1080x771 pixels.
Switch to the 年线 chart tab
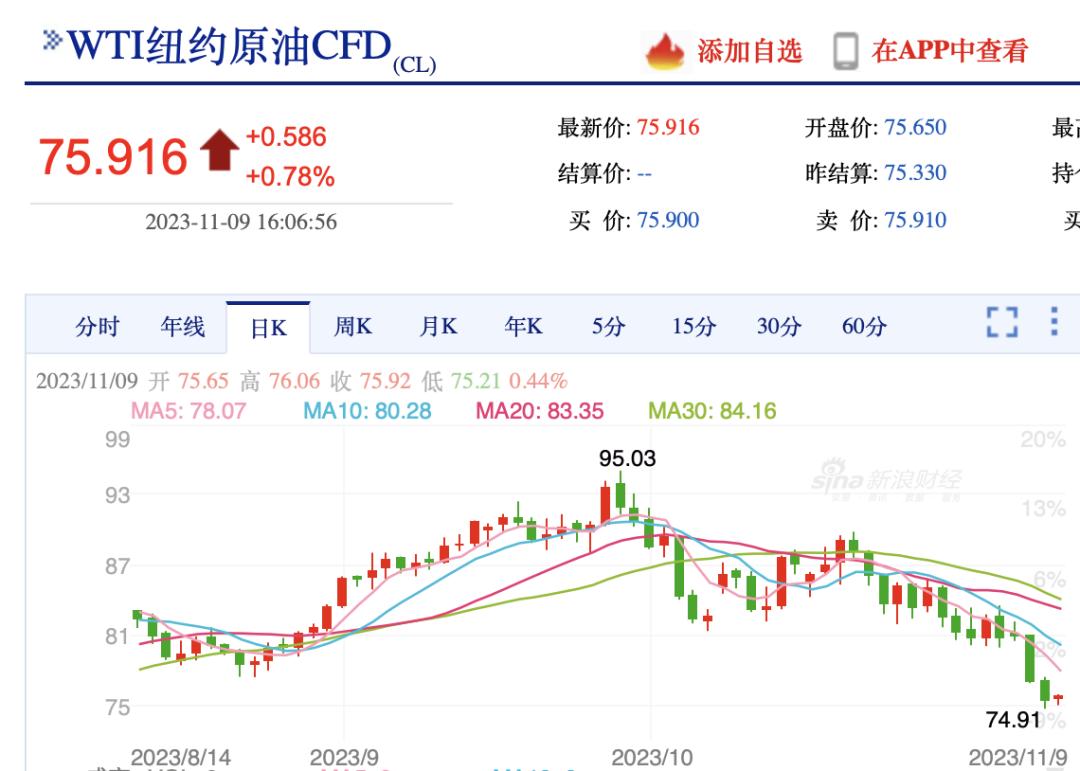pos(183,326)
